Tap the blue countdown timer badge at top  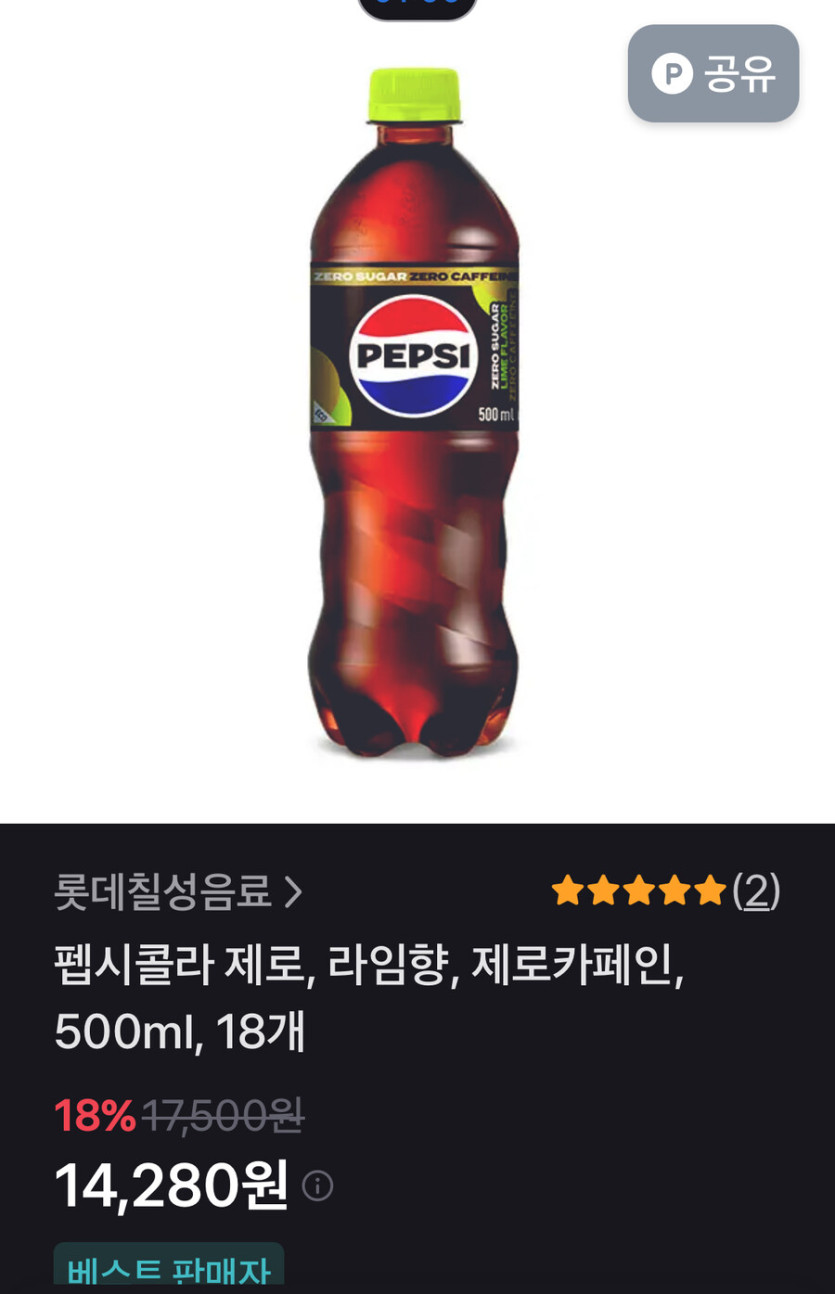[416, 5]
